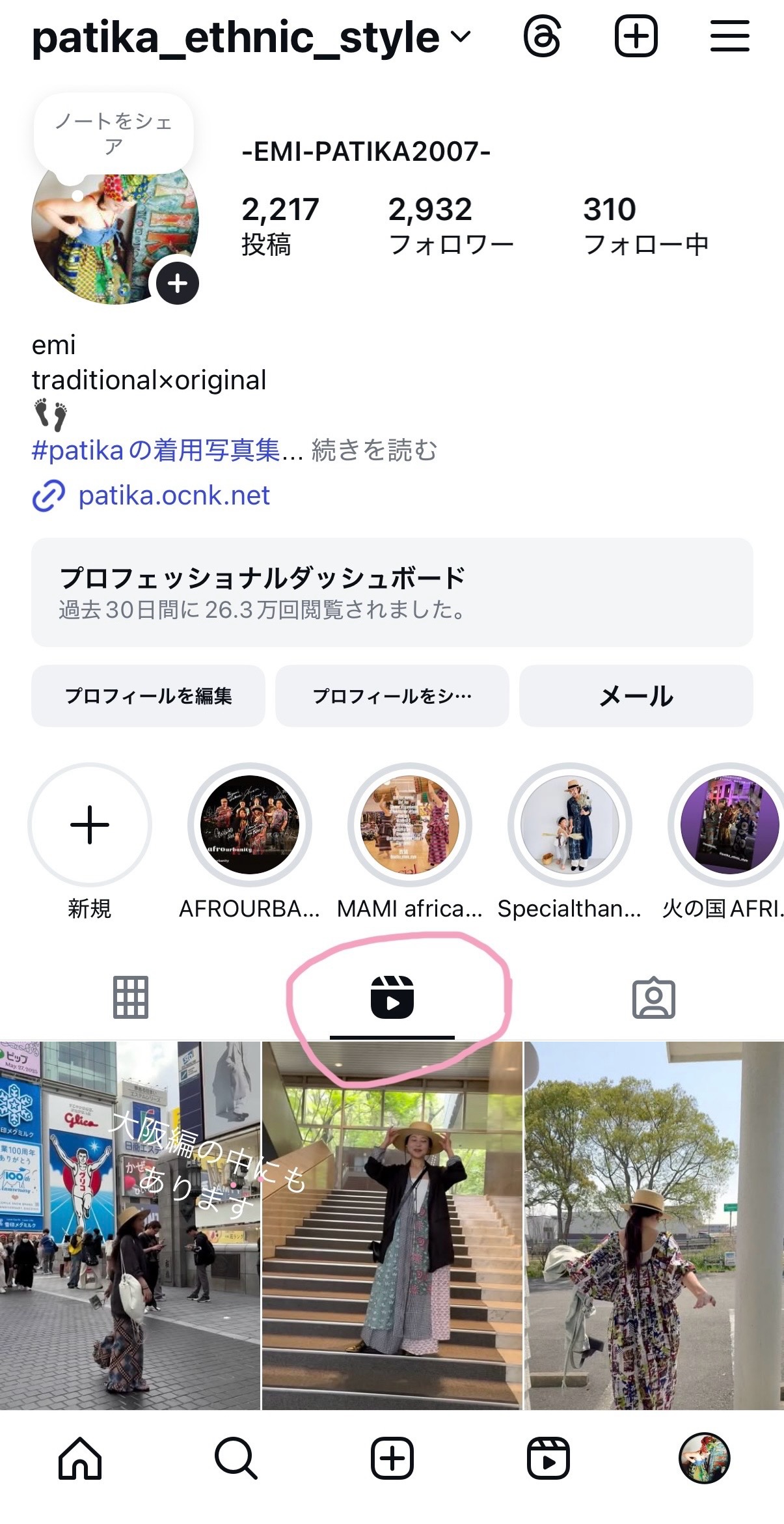Open the Osaka Glico sign reel

(130, 1225)
